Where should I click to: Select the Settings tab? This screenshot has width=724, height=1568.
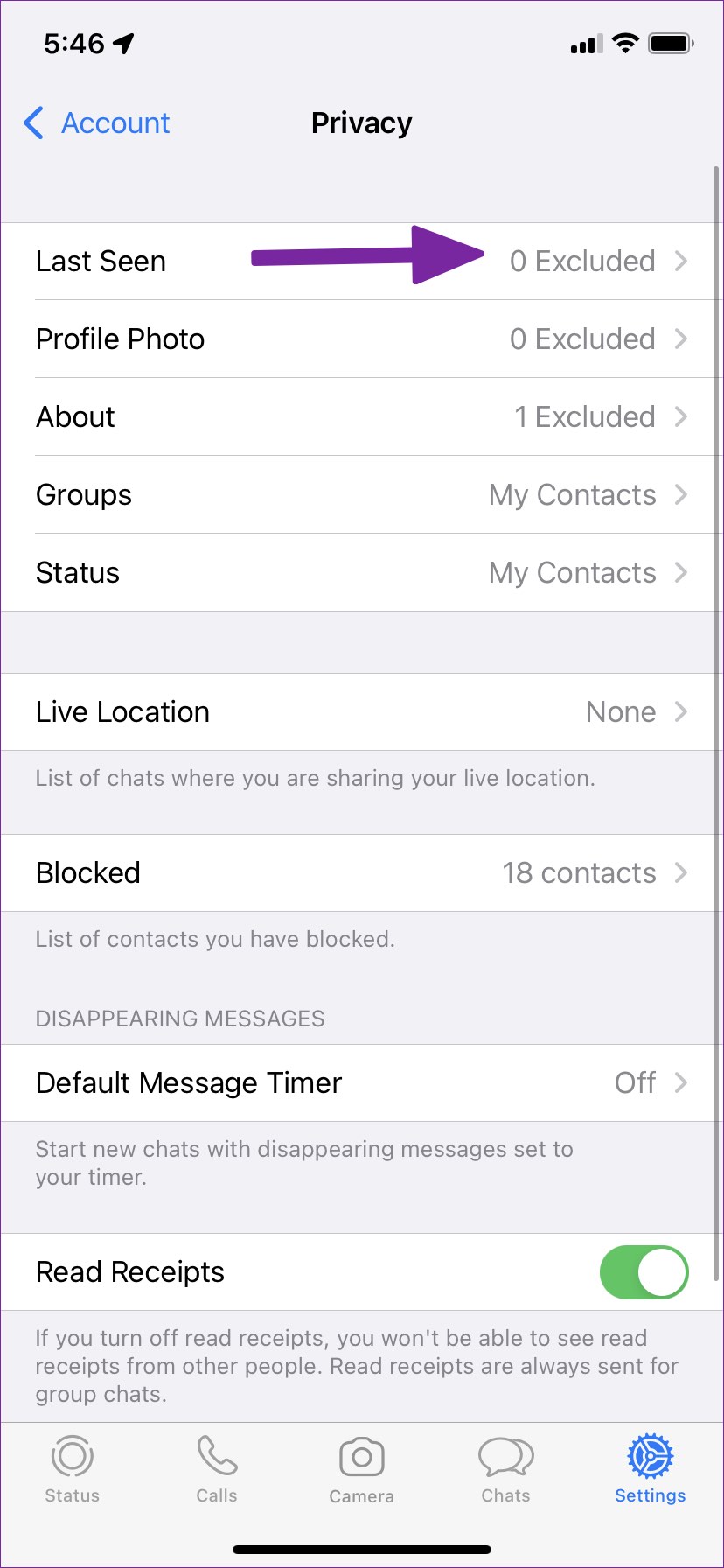[651, 1469]
